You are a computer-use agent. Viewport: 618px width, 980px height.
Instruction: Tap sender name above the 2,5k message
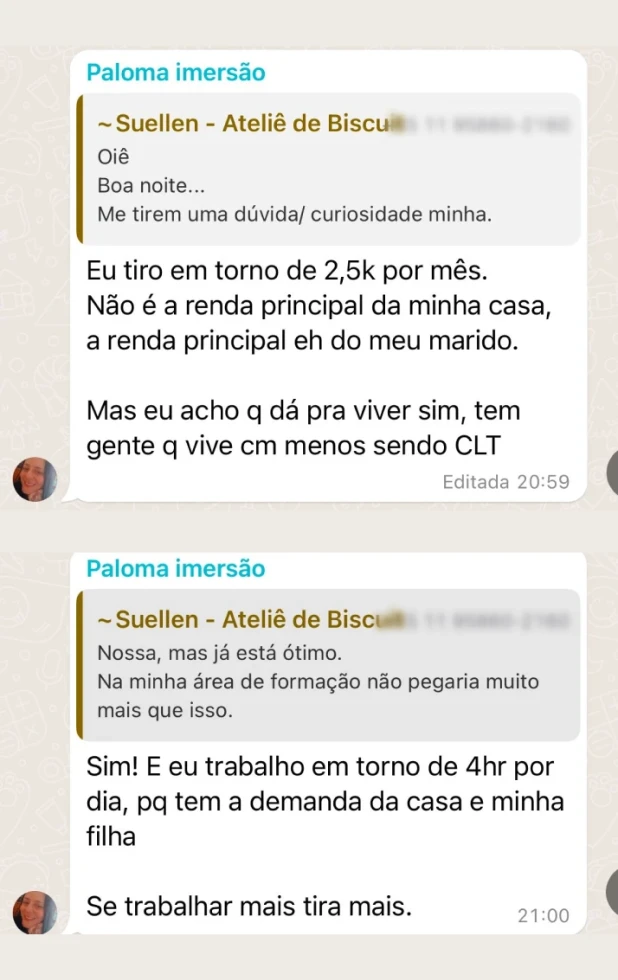[175, 72]
